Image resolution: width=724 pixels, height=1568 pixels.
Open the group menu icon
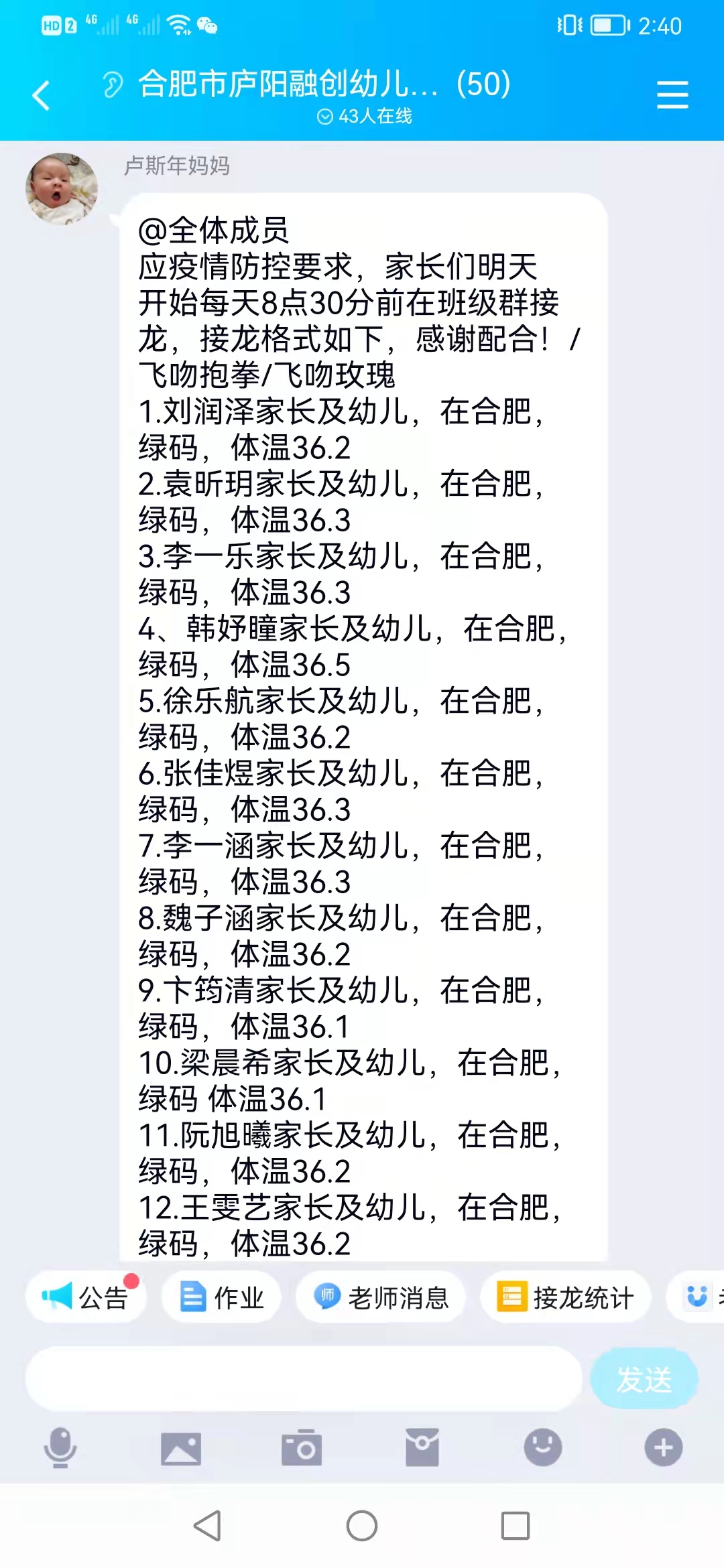(x=672, y=94)
